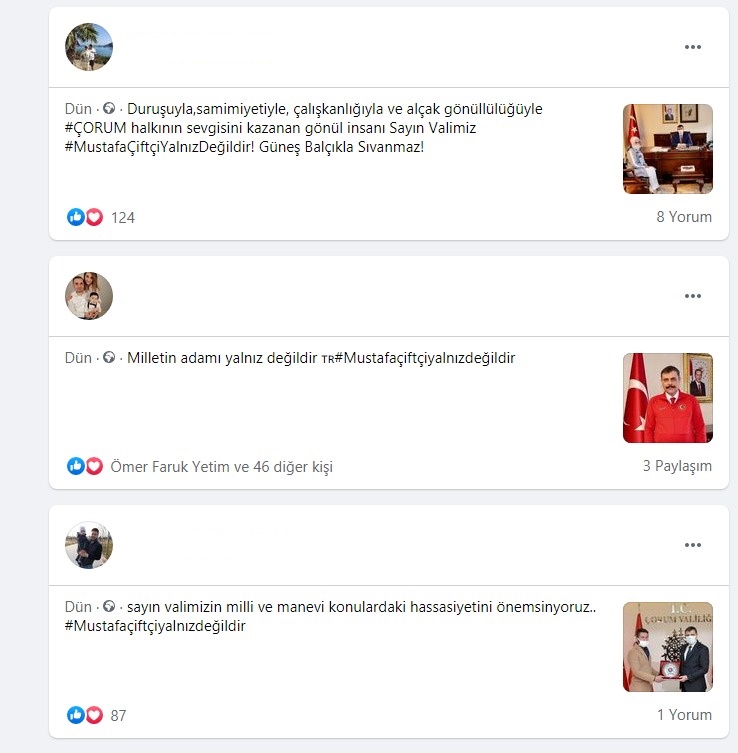Open overflow menu on the sayın valimizin post
Viewport: 738px width, 753px height.
[693, 545]
